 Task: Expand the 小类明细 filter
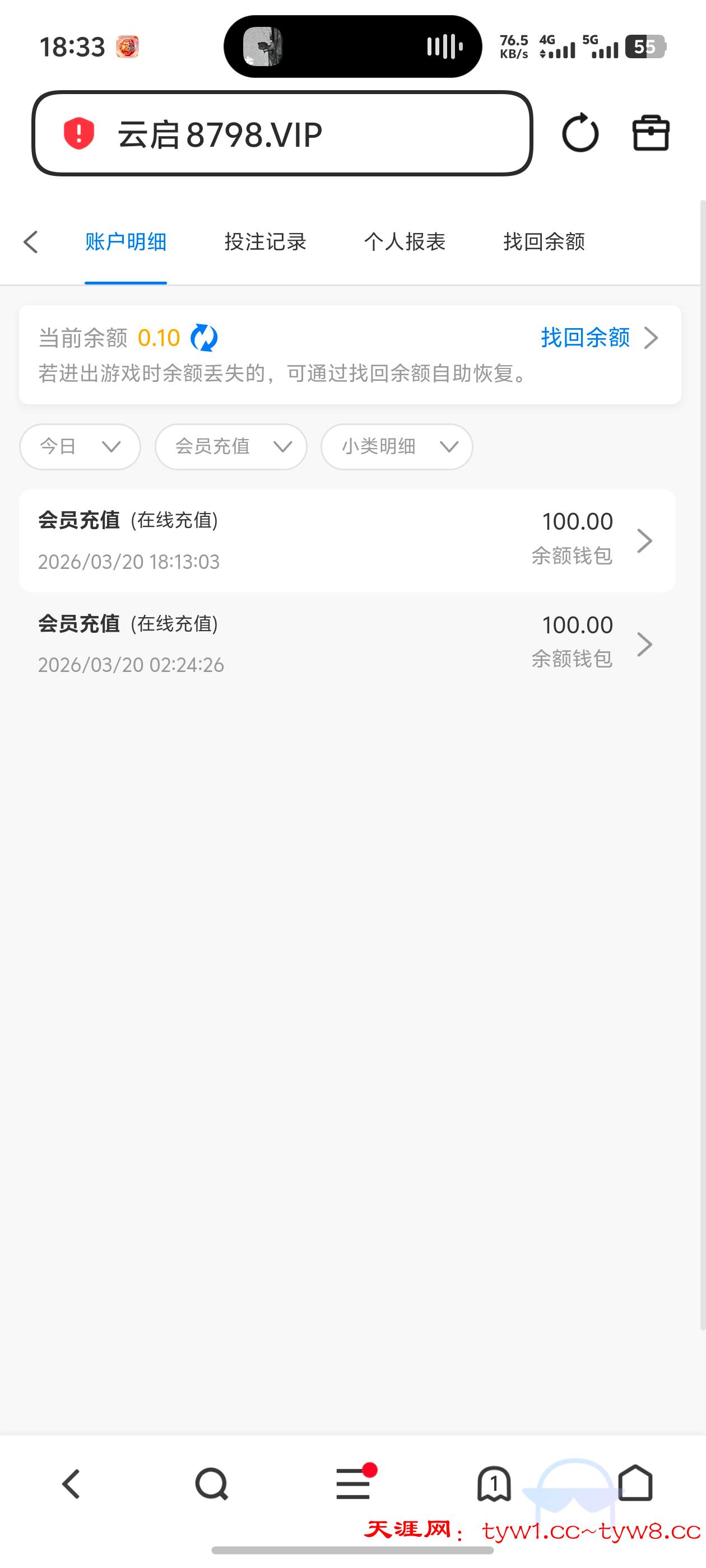coord(397,447)
